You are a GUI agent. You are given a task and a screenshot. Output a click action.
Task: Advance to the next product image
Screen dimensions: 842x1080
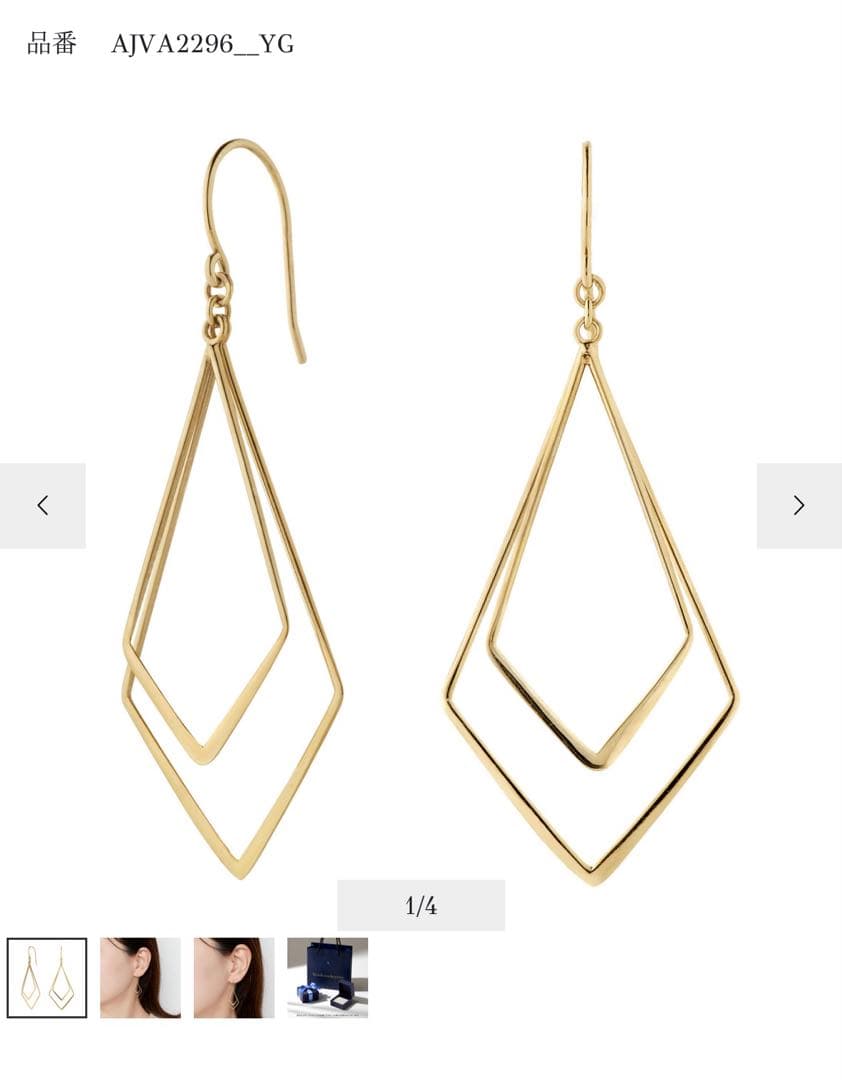point(798,506)
